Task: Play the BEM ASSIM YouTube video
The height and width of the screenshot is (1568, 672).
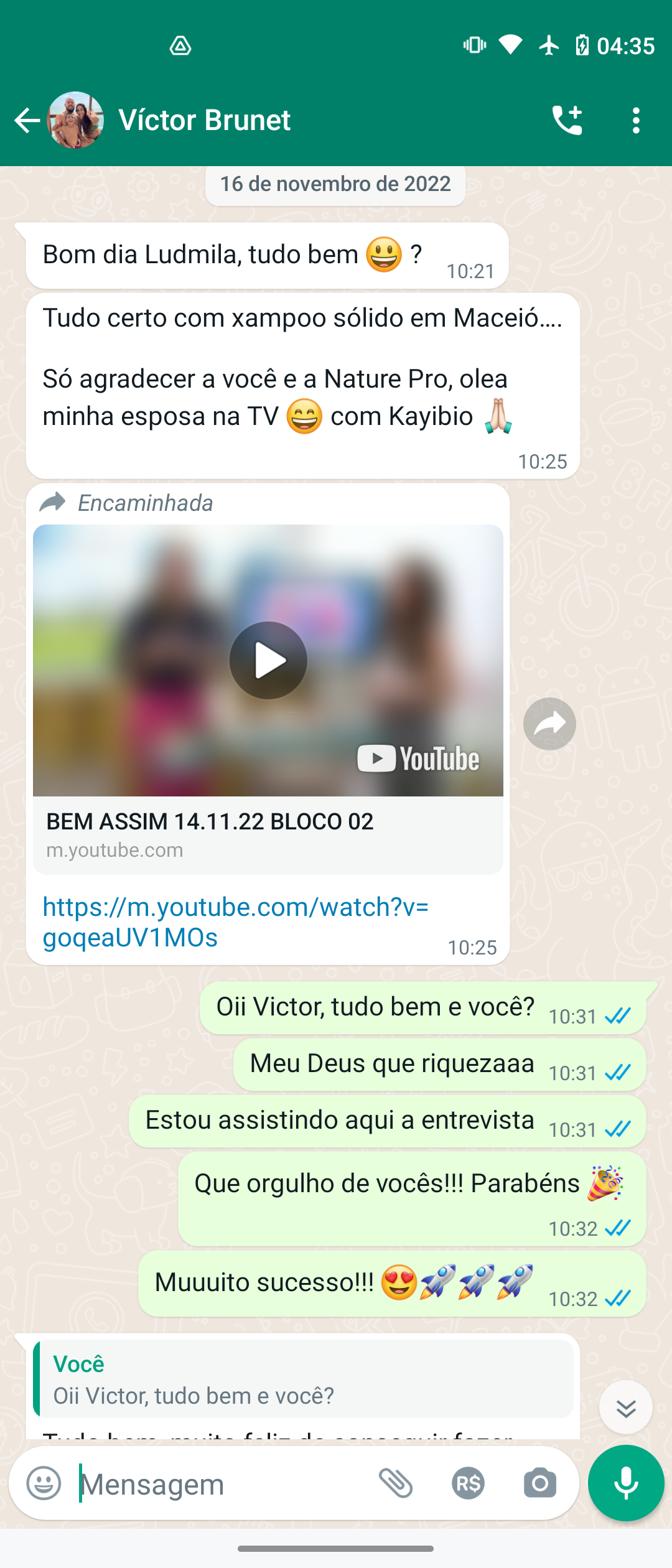Action: (x=268, y=660)
